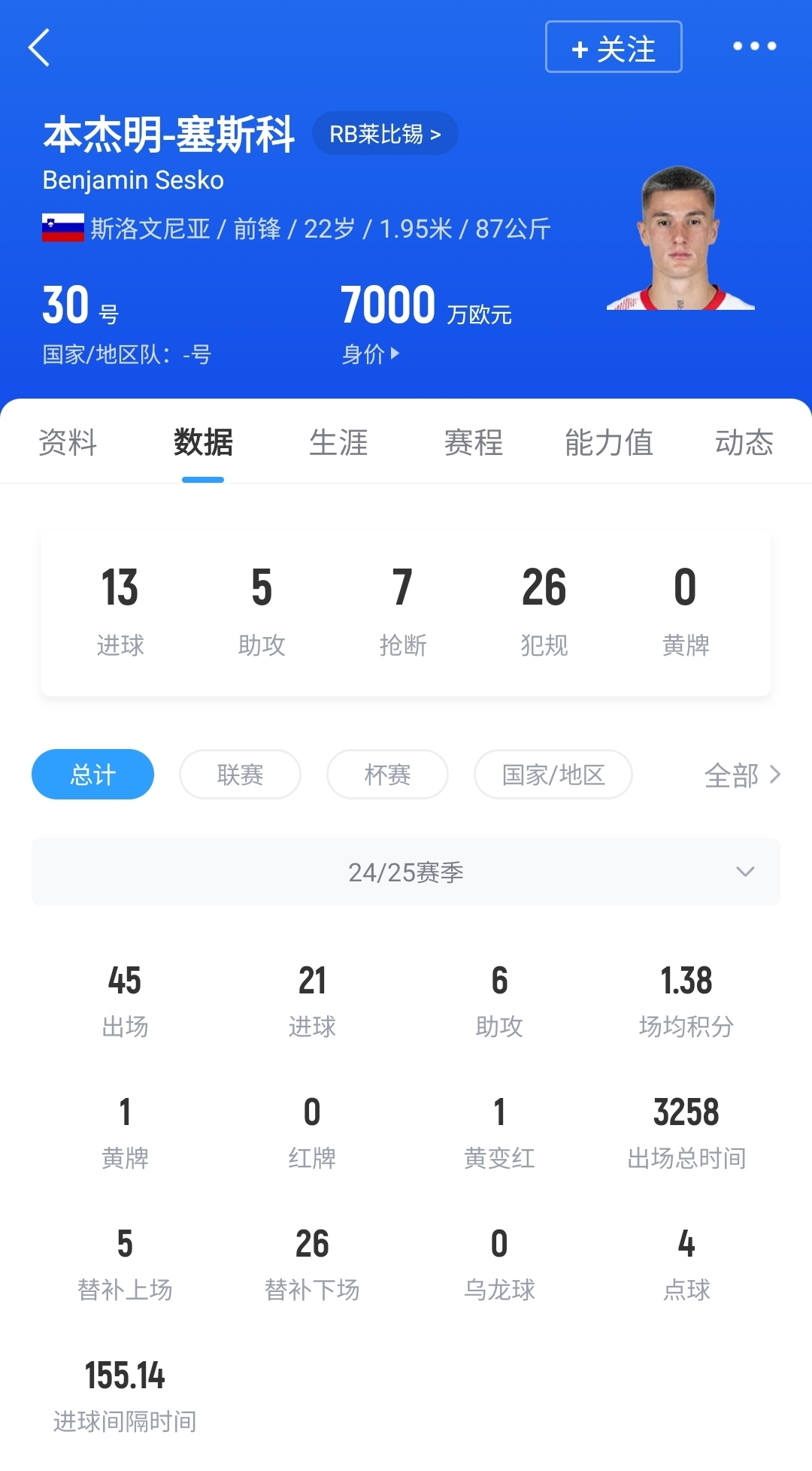The height and width of the screenshot is (1471, 812).
Task: Follow the player with the 关注 button
Action: [x=614, y=47]
